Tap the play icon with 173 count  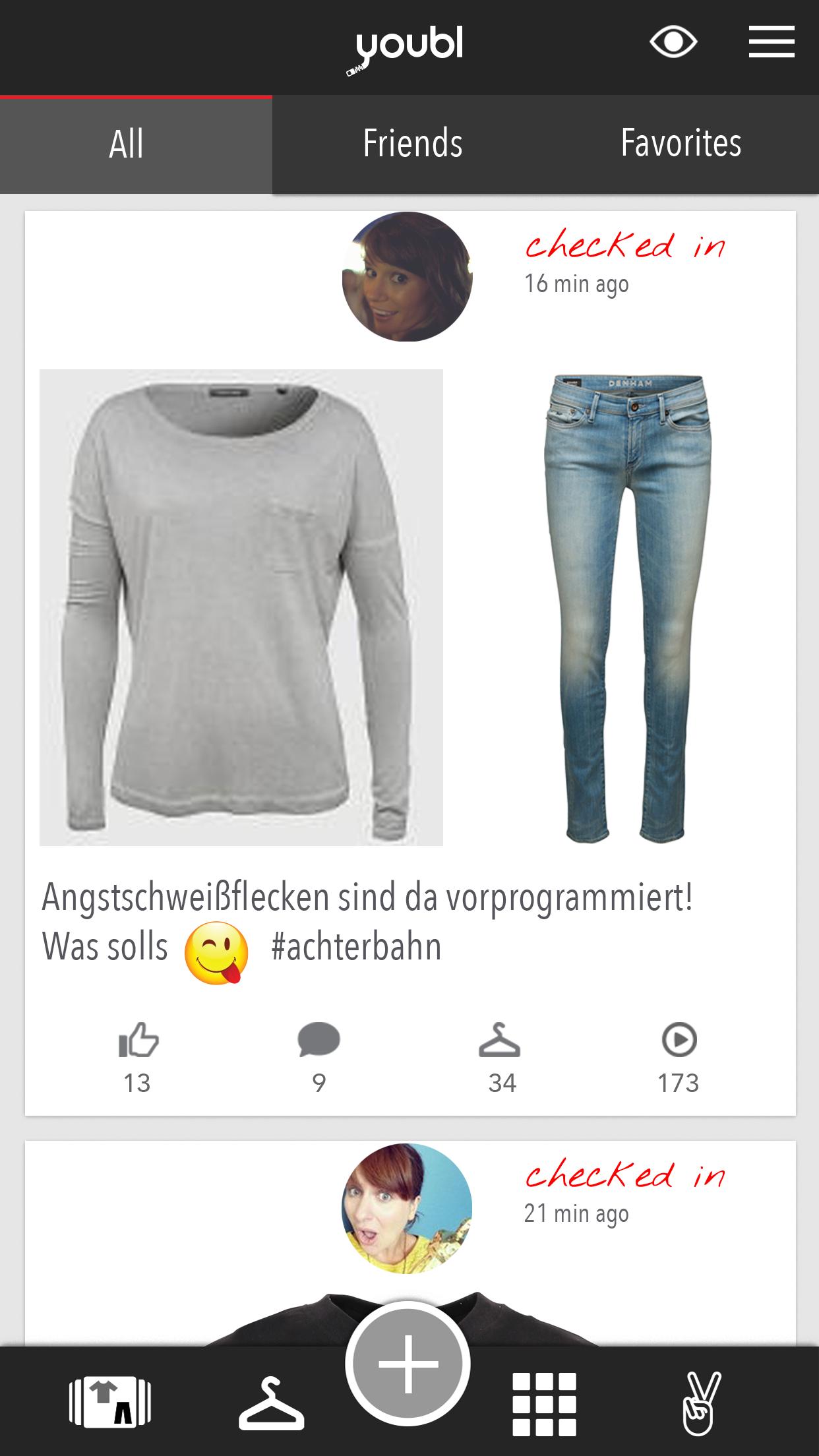679,1041
